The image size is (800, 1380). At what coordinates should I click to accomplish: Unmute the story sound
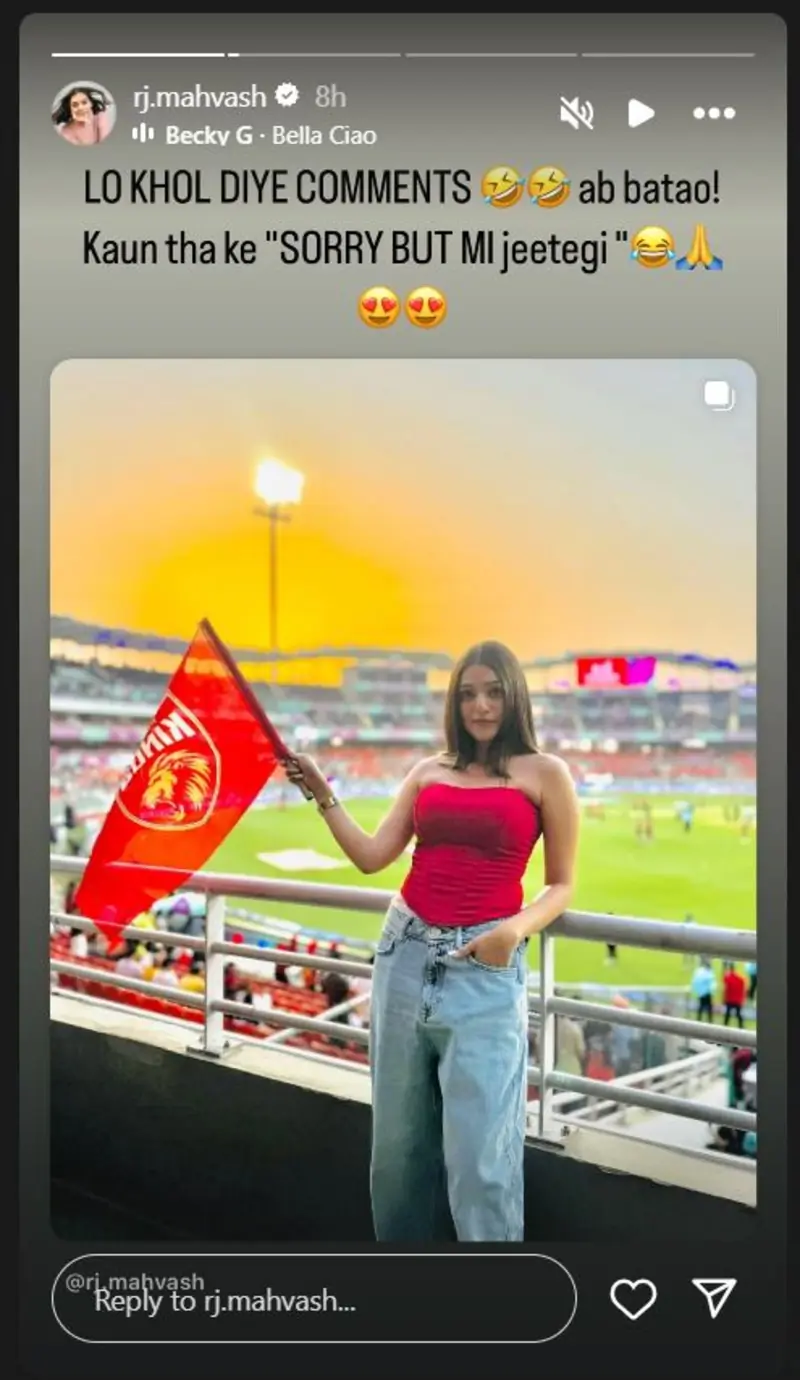tap(577, 114)
